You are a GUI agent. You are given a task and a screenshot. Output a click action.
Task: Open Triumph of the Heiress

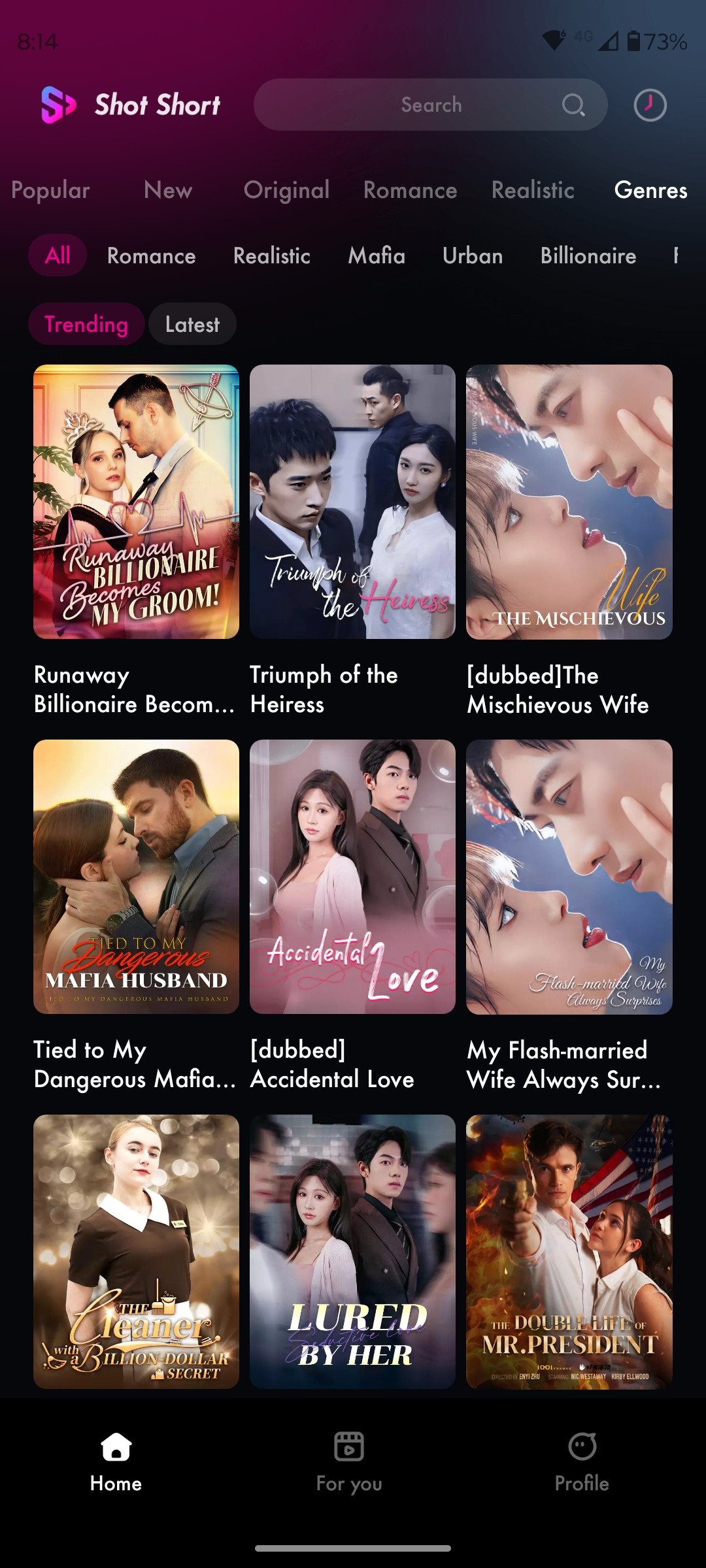(352, 502)
